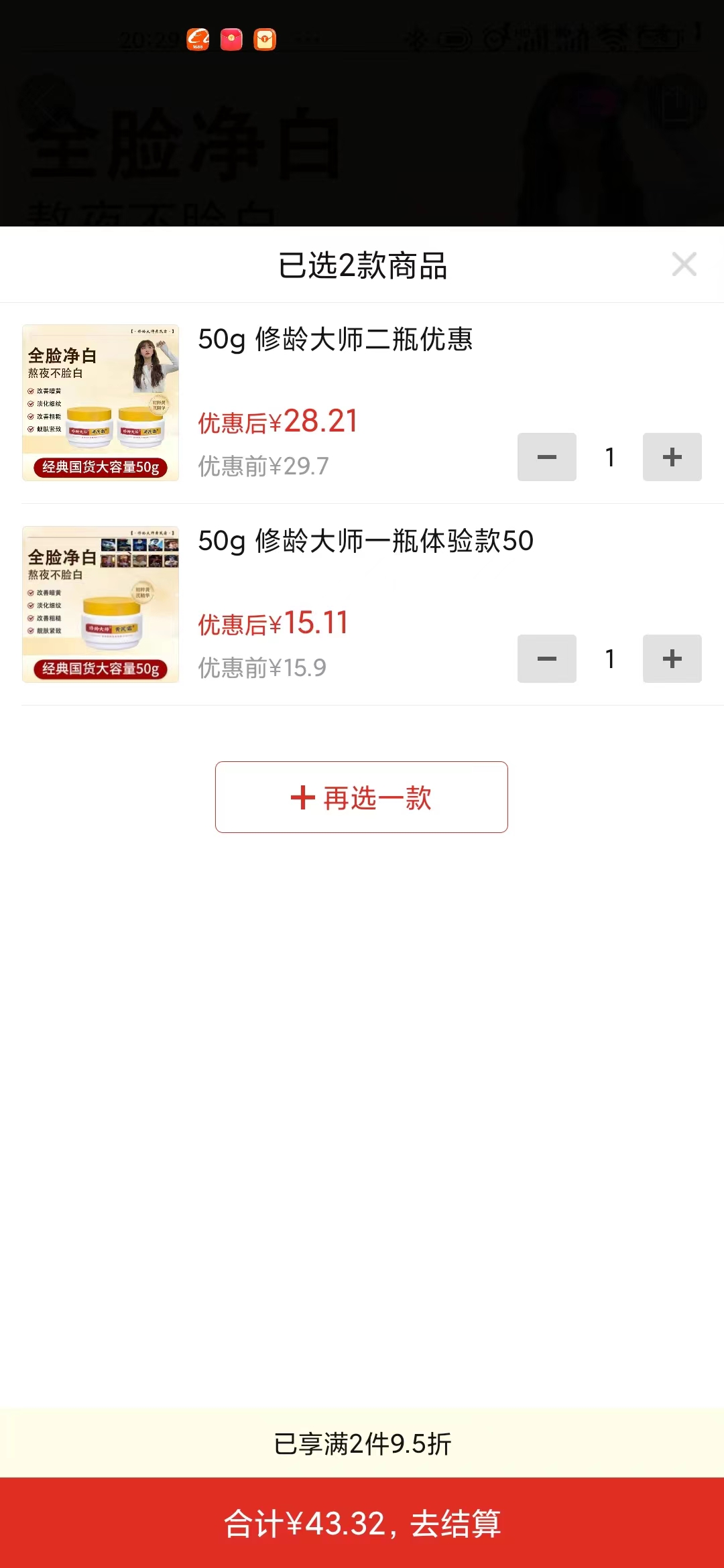Increase quantity of 修龄大师一瓶体验款50
This screenshot has width=724, height=1568.
[672, 659]
